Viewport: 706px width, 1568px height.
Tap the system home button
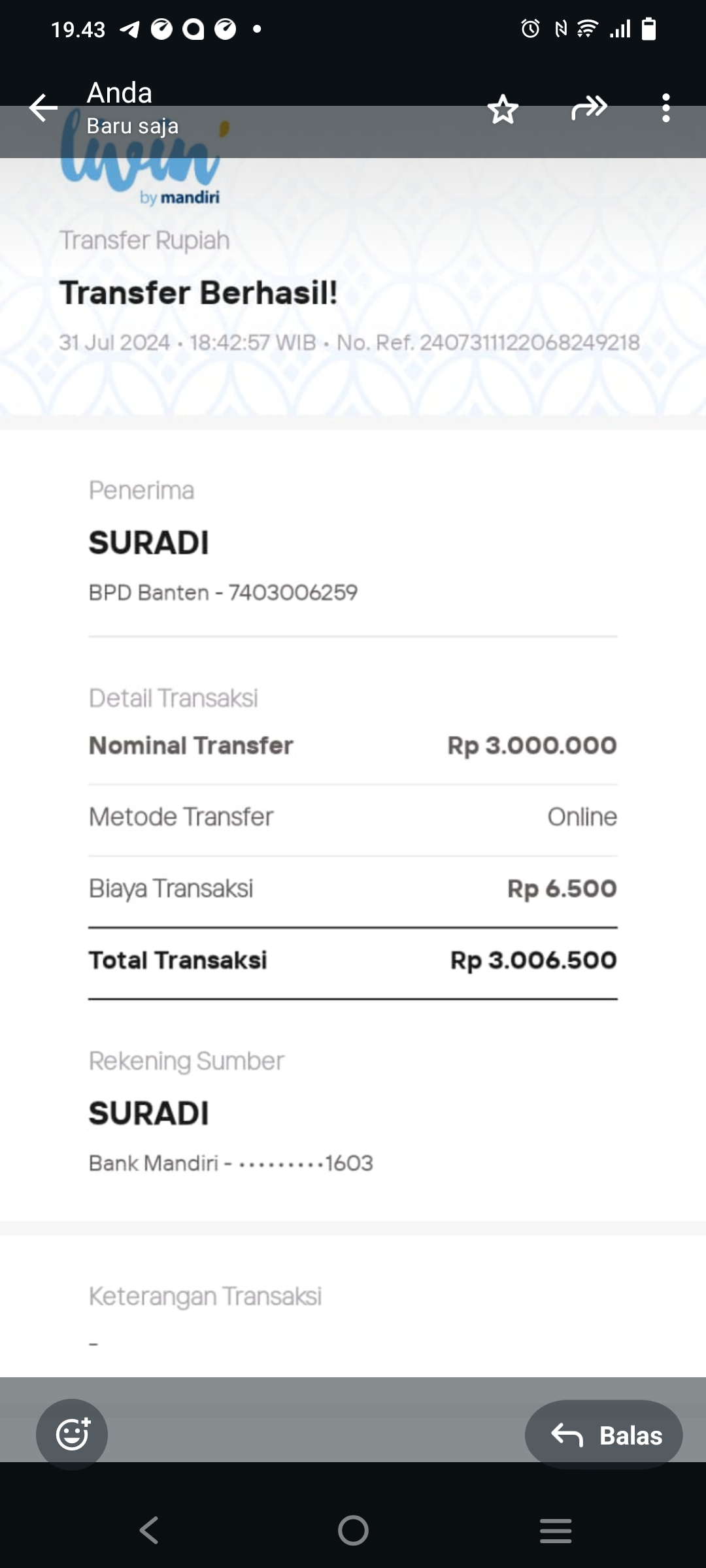coord(353,1530)
